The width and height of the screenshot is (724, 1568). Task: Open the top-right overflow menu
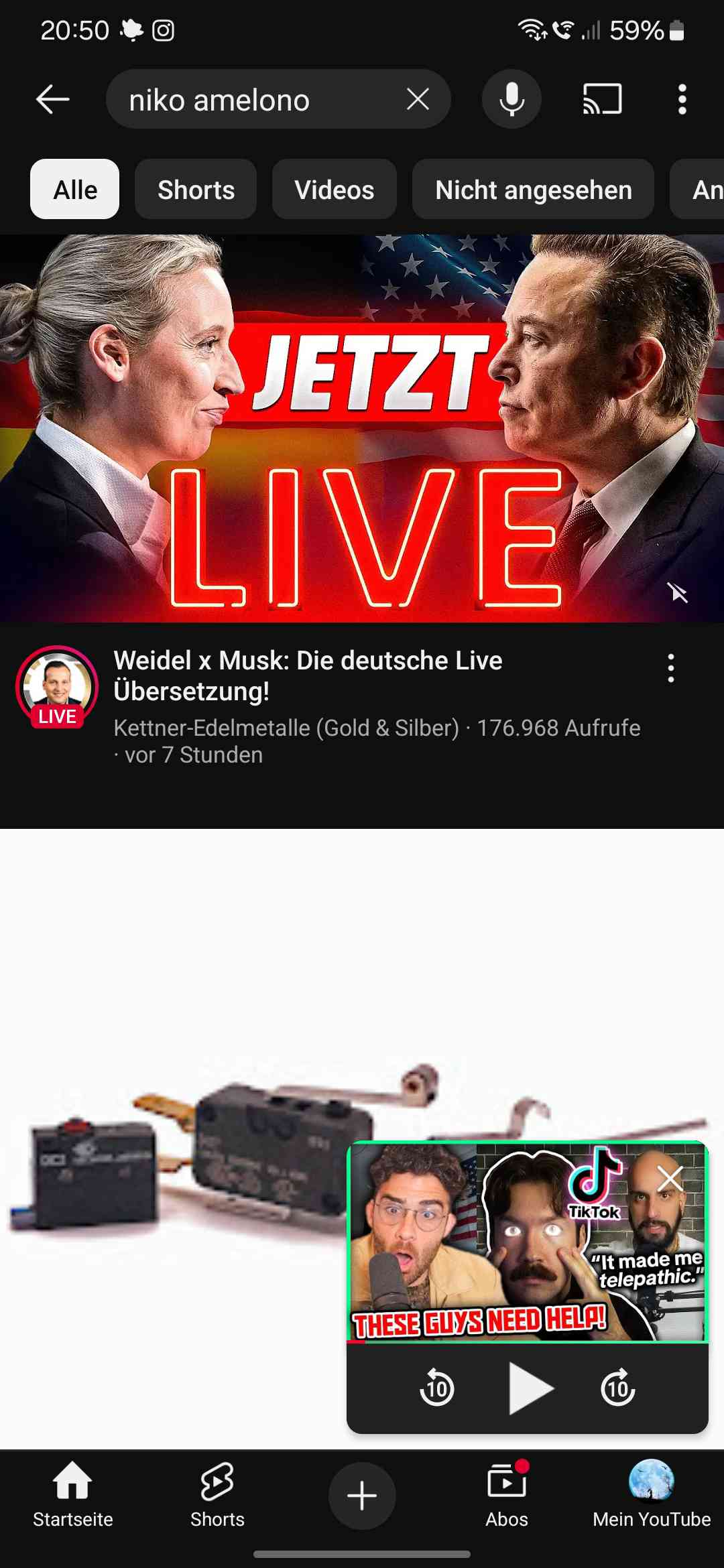[x=682, y=100]
